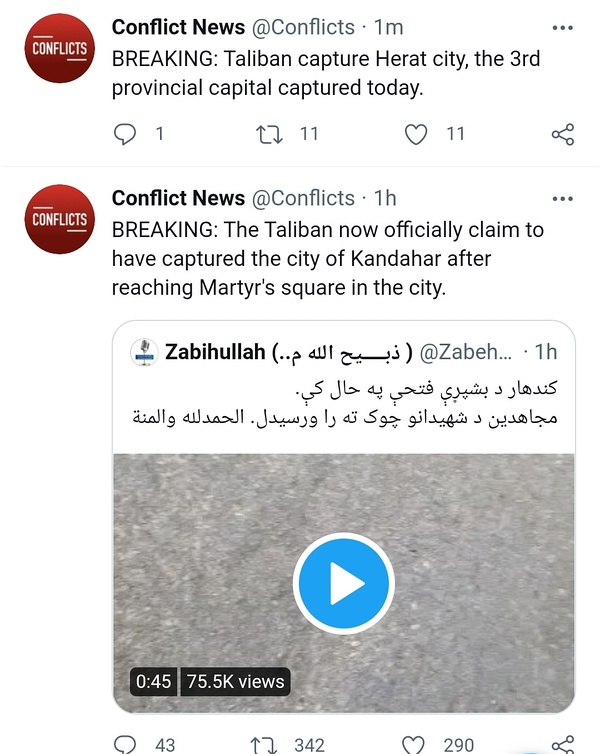Like the Herat city capture tweet

[x=417, y=134]
